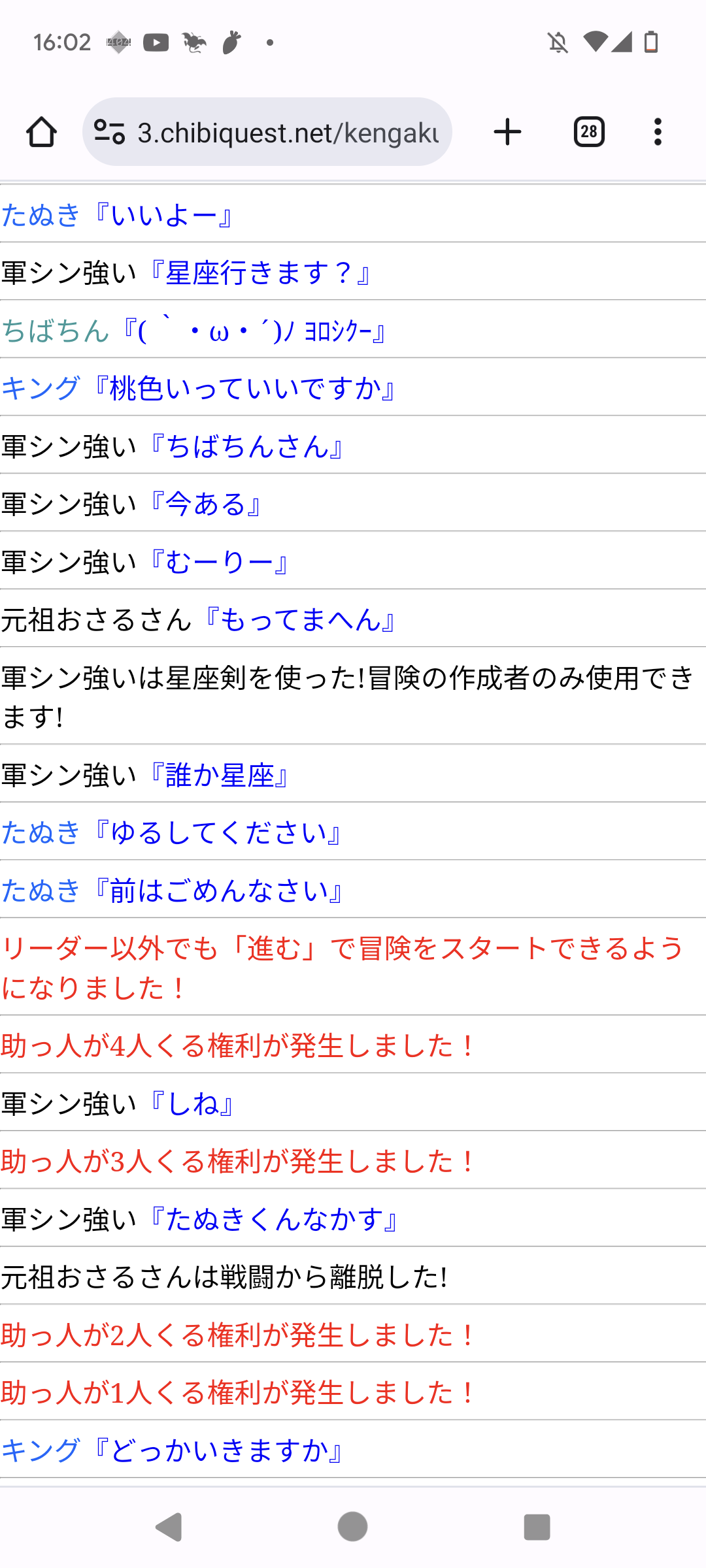Viewport: 706px width, 1568px height.
Task: Open the browser home page
Action: coord(41,133)
